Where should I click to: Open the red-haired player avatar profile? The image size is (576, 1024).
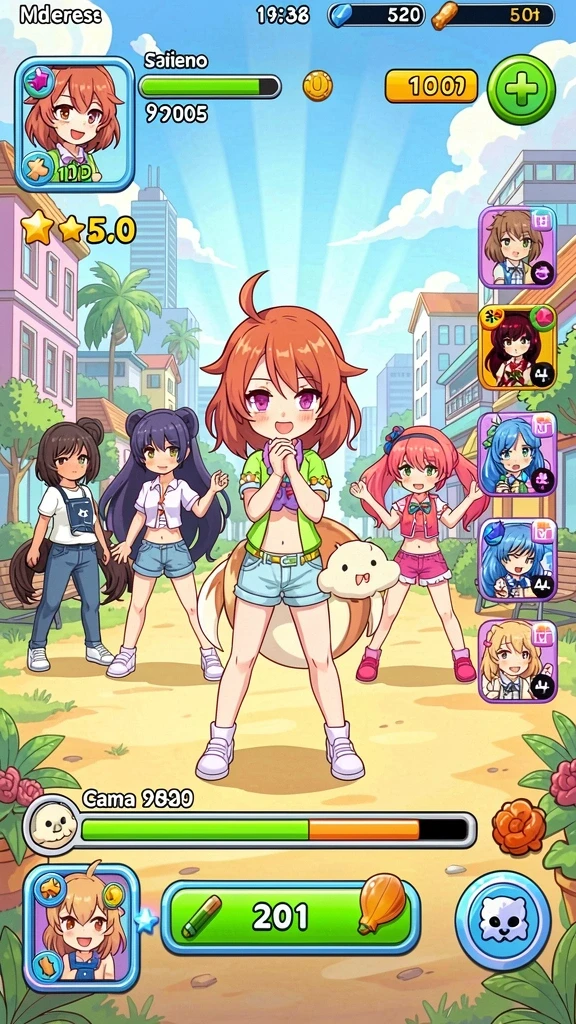coord(74,124)
